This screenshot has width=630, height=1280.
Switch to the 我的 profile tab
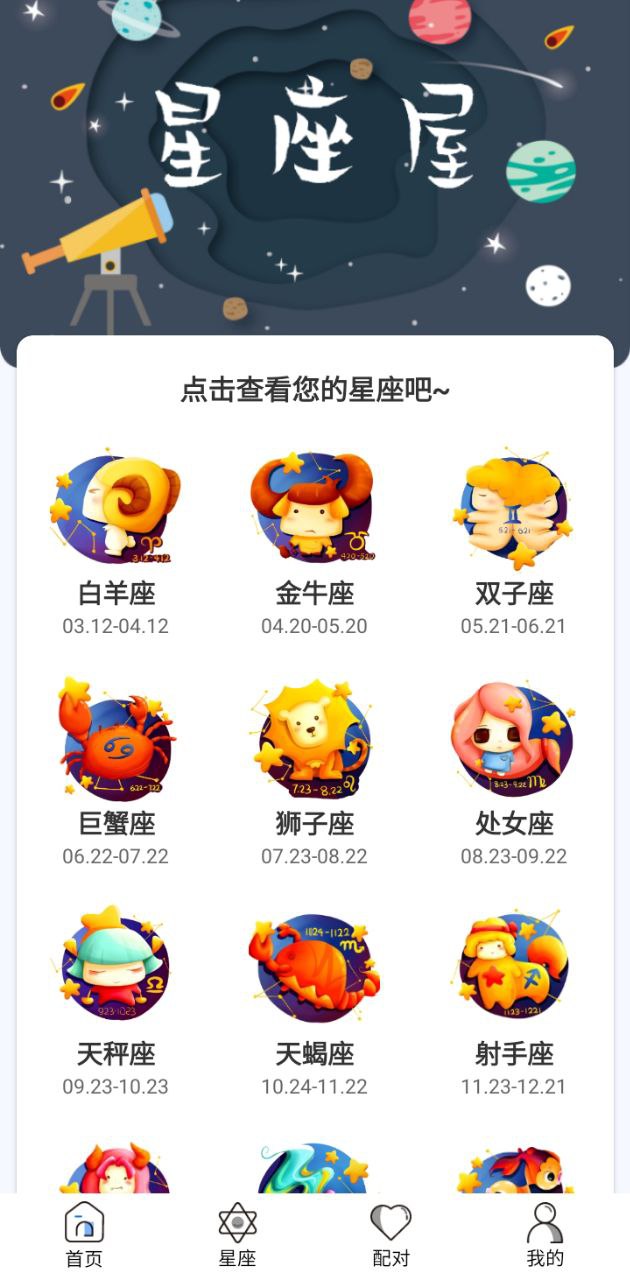(x=545, y=1235)
